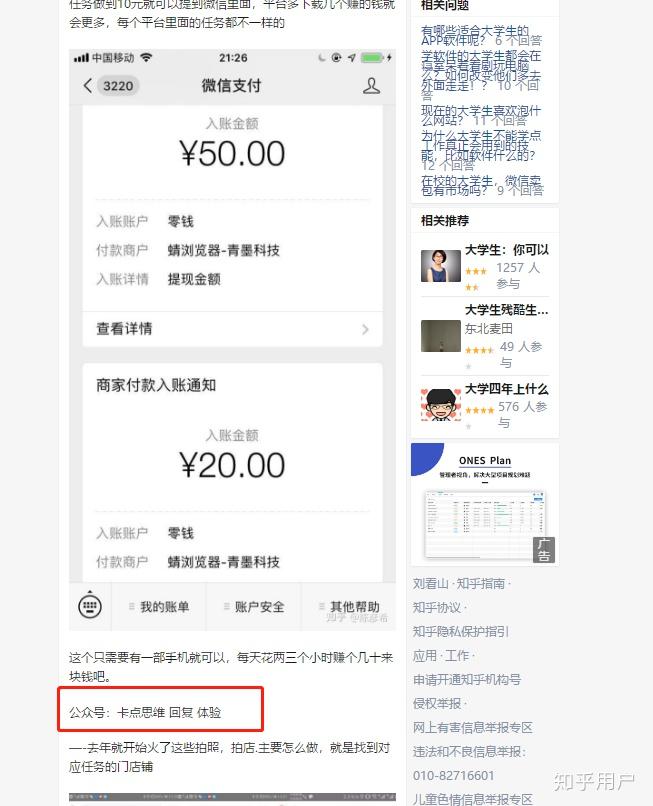Viewport: 653px width, 806px height.
Task: Open recommended item '大学生残酷生…' by 东北麦田
Action: point(506,310)
